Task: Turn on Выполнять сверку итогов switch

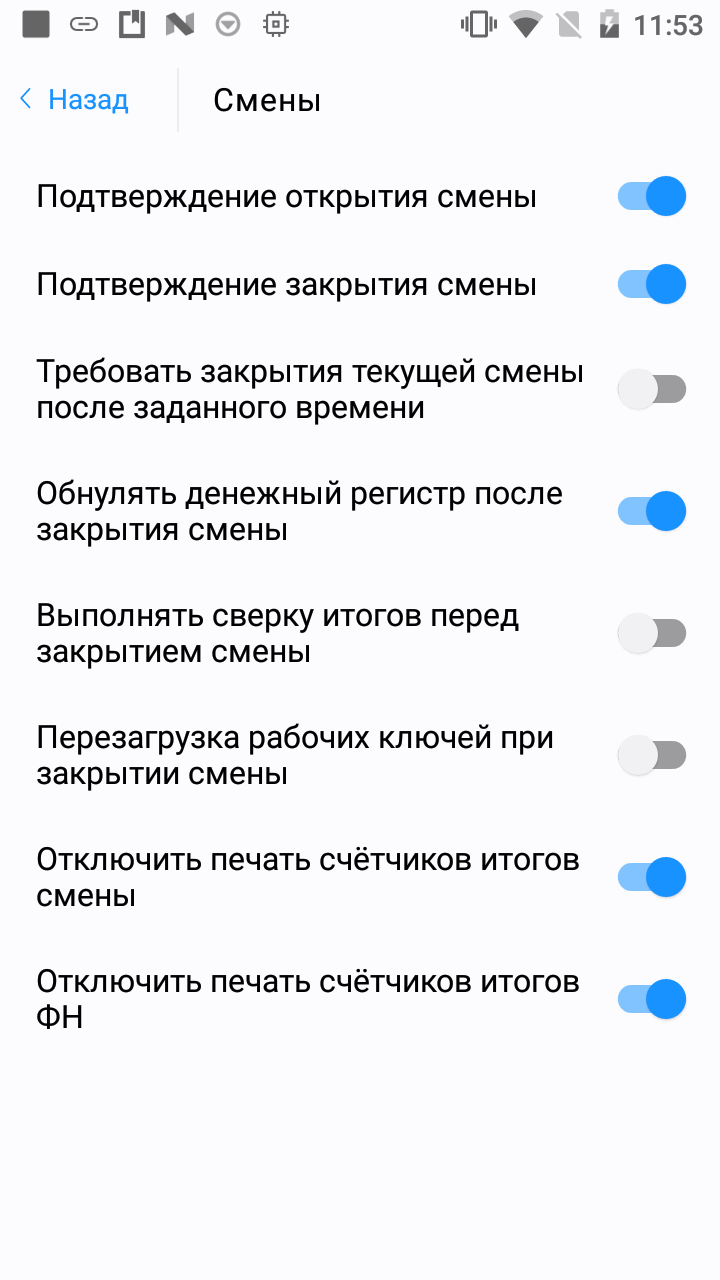Action: [651, 633]
